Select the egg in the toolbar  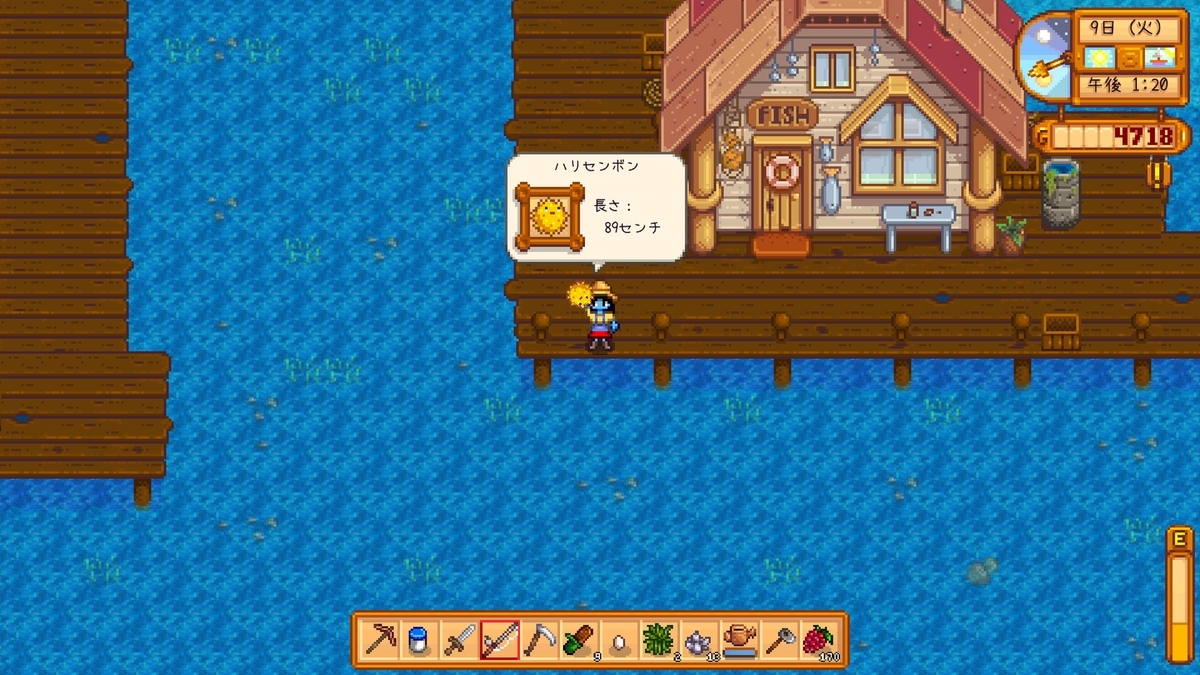[x=619, y=640]
